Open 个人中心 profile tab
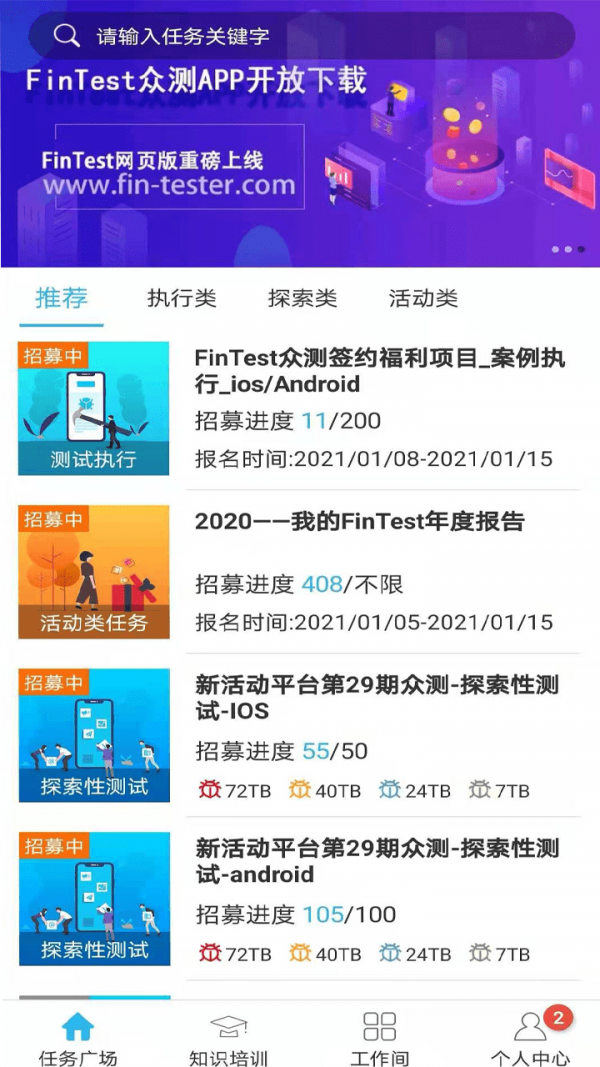The width and height of the screenshot is (600, 1067). tap(529, 1037)
